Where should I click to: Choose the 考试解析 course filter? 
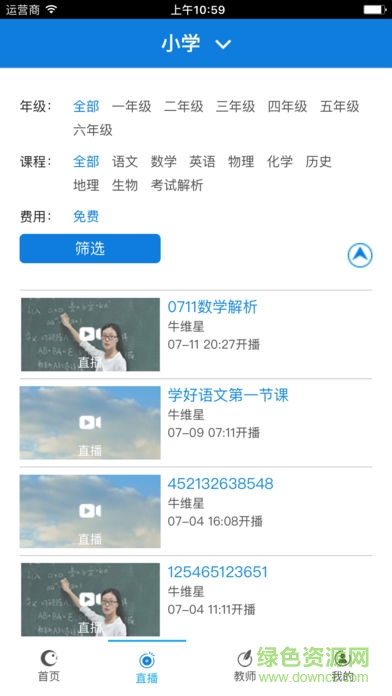pyautogui.click(x=177, y=185)
